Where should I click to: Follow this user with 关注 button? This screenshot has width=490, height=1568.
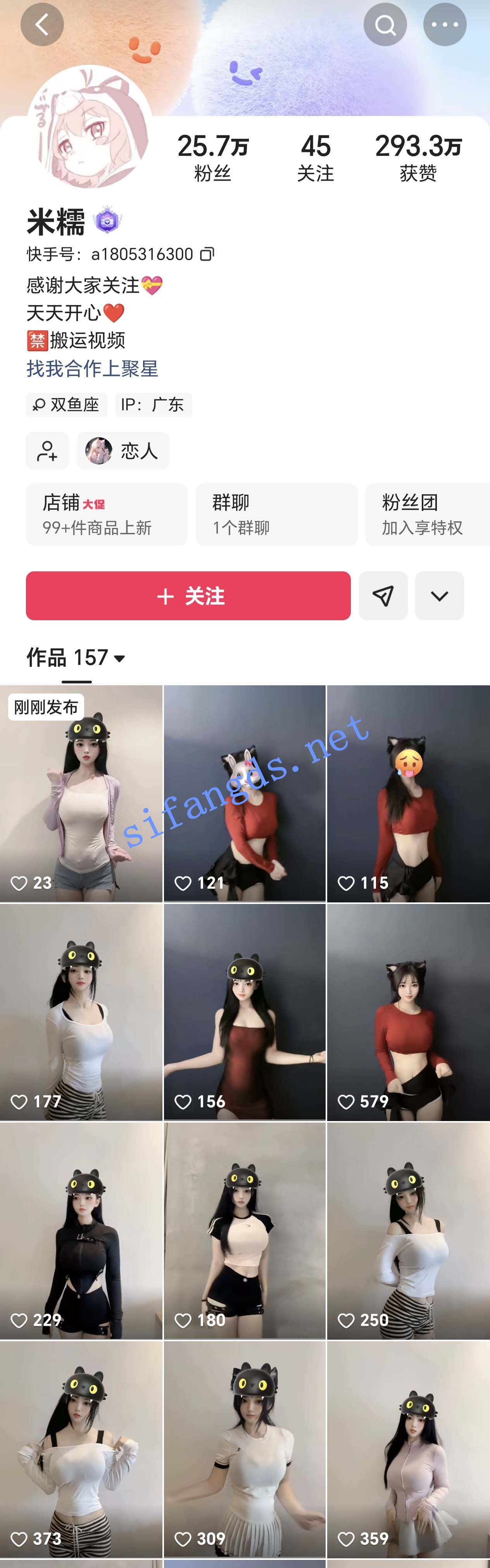pos(188,596)
